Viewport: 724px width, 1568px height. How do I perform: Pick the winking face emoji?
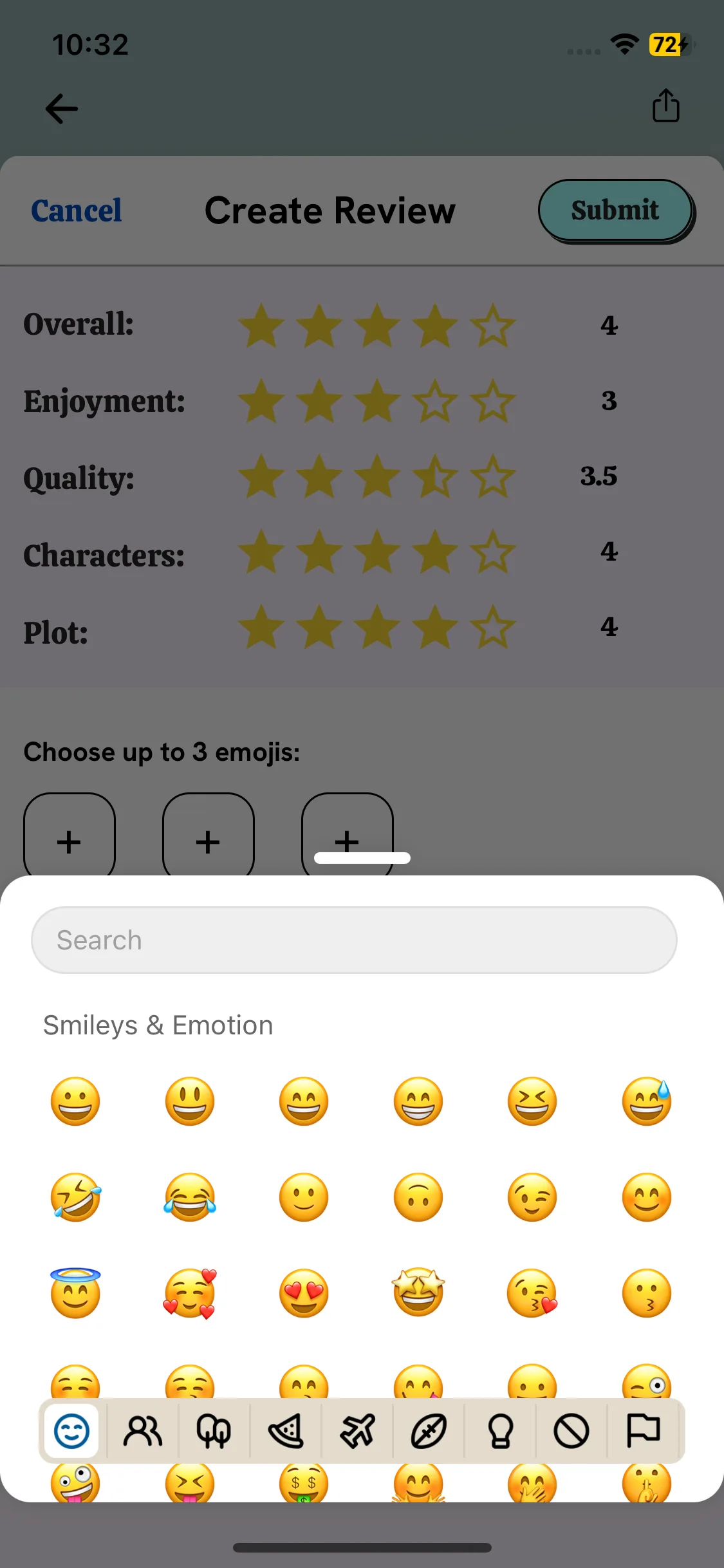coord(532,1197)
